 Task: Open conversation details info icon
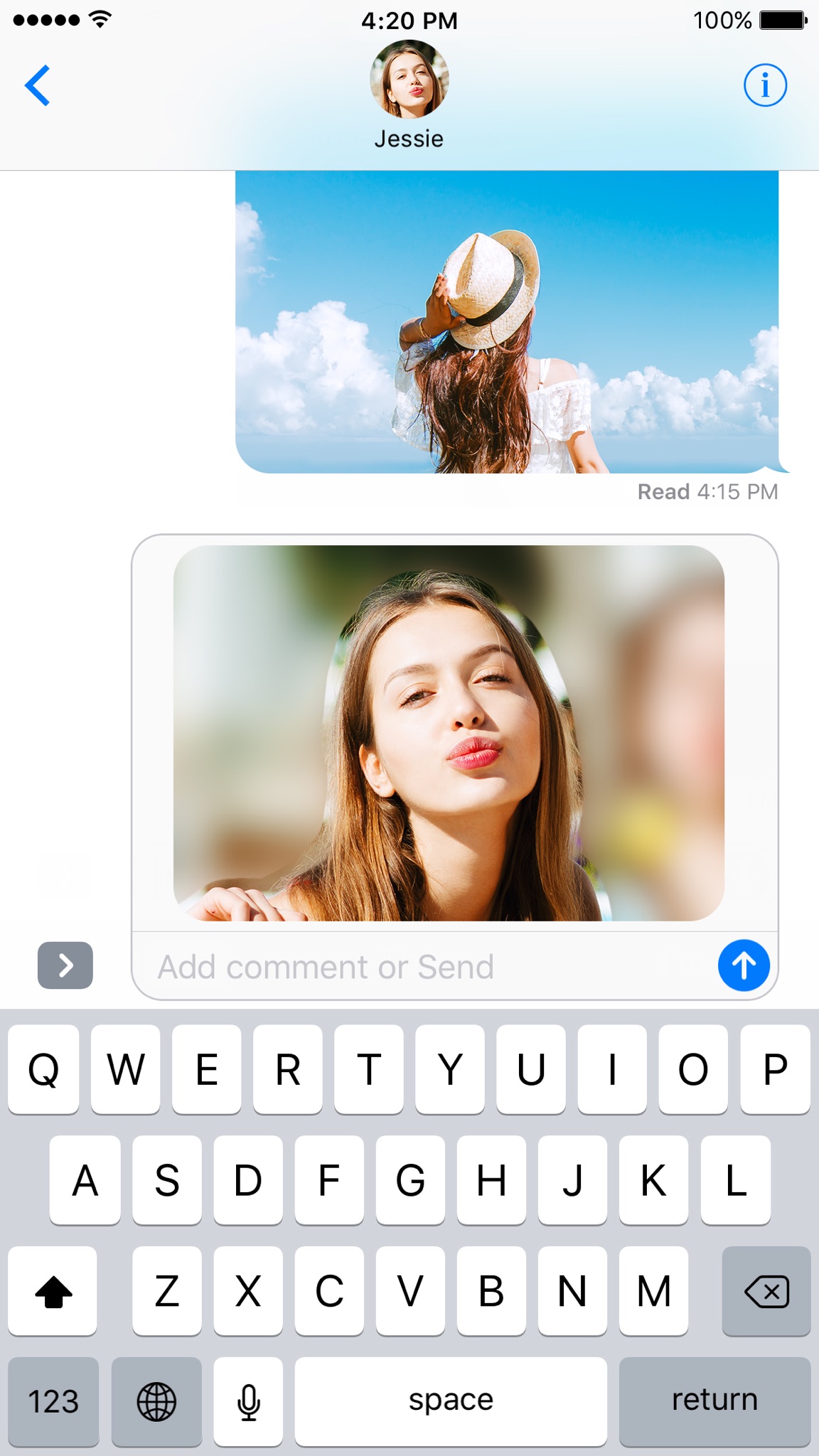(x=765, y=85)
